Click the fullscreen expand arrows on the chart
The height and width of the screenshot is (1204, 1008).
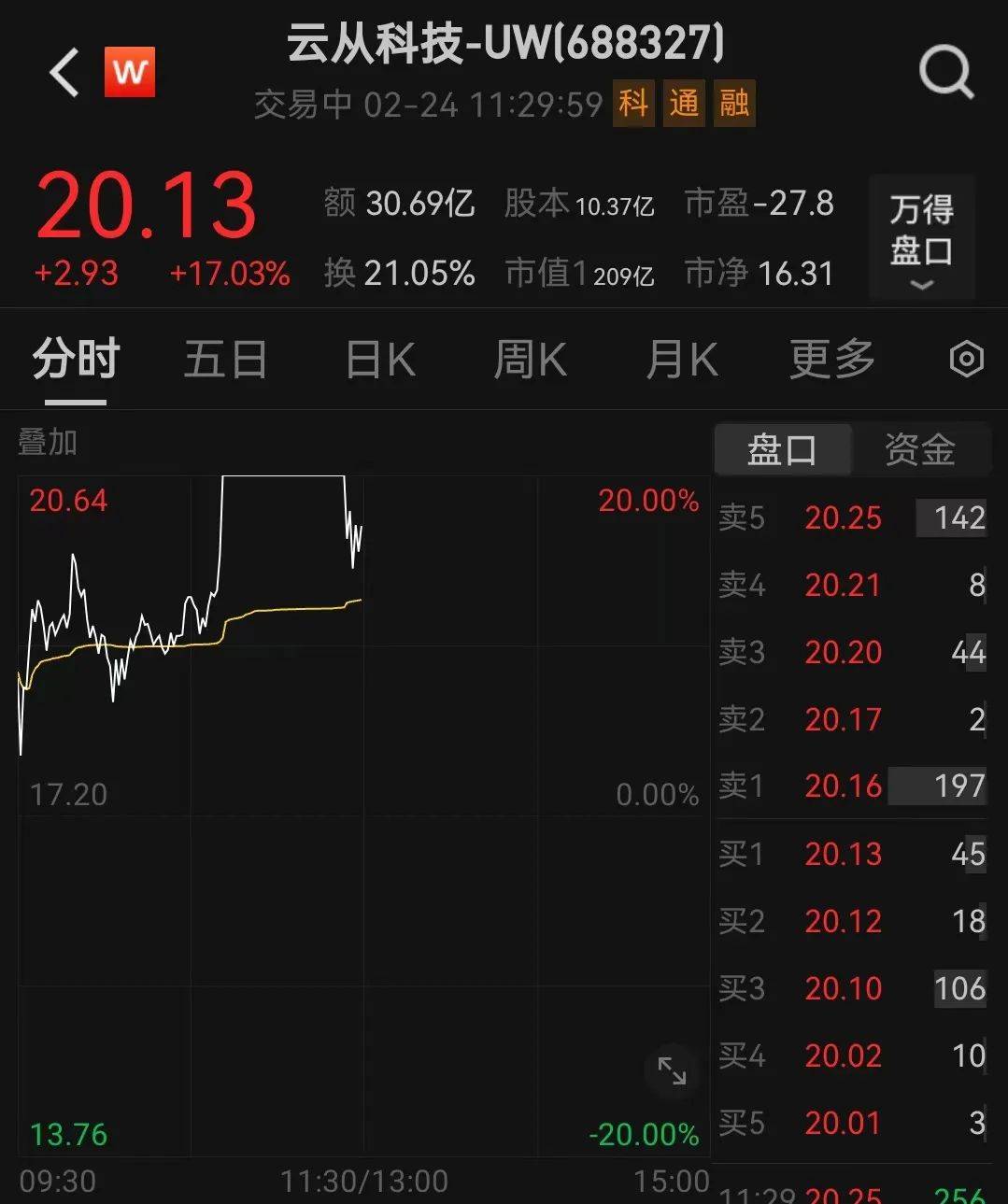click(673, 1072)
